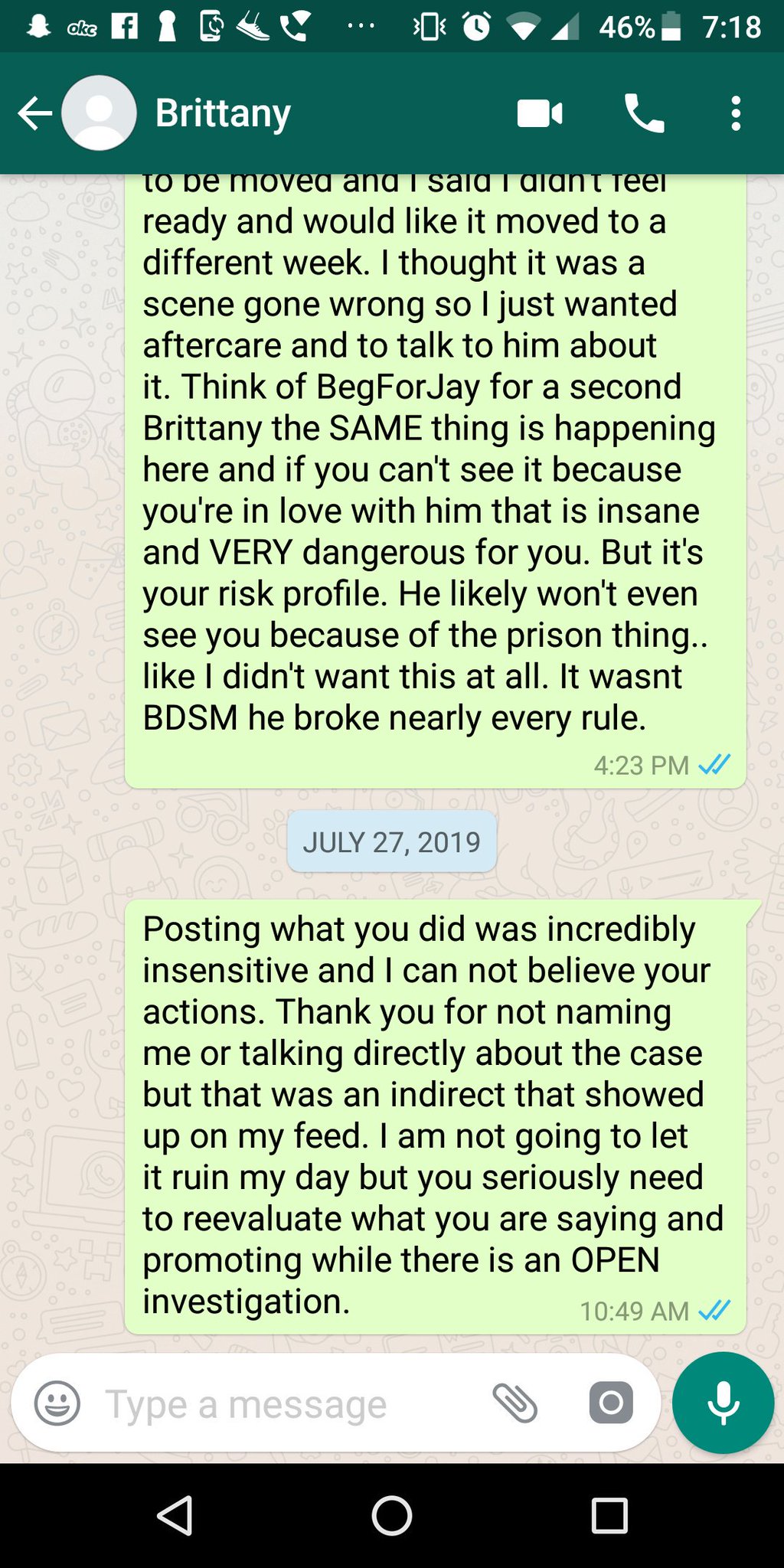Start a video call with Brittany
Screen dimensions: 784x1568
click(x=540, y=114)
